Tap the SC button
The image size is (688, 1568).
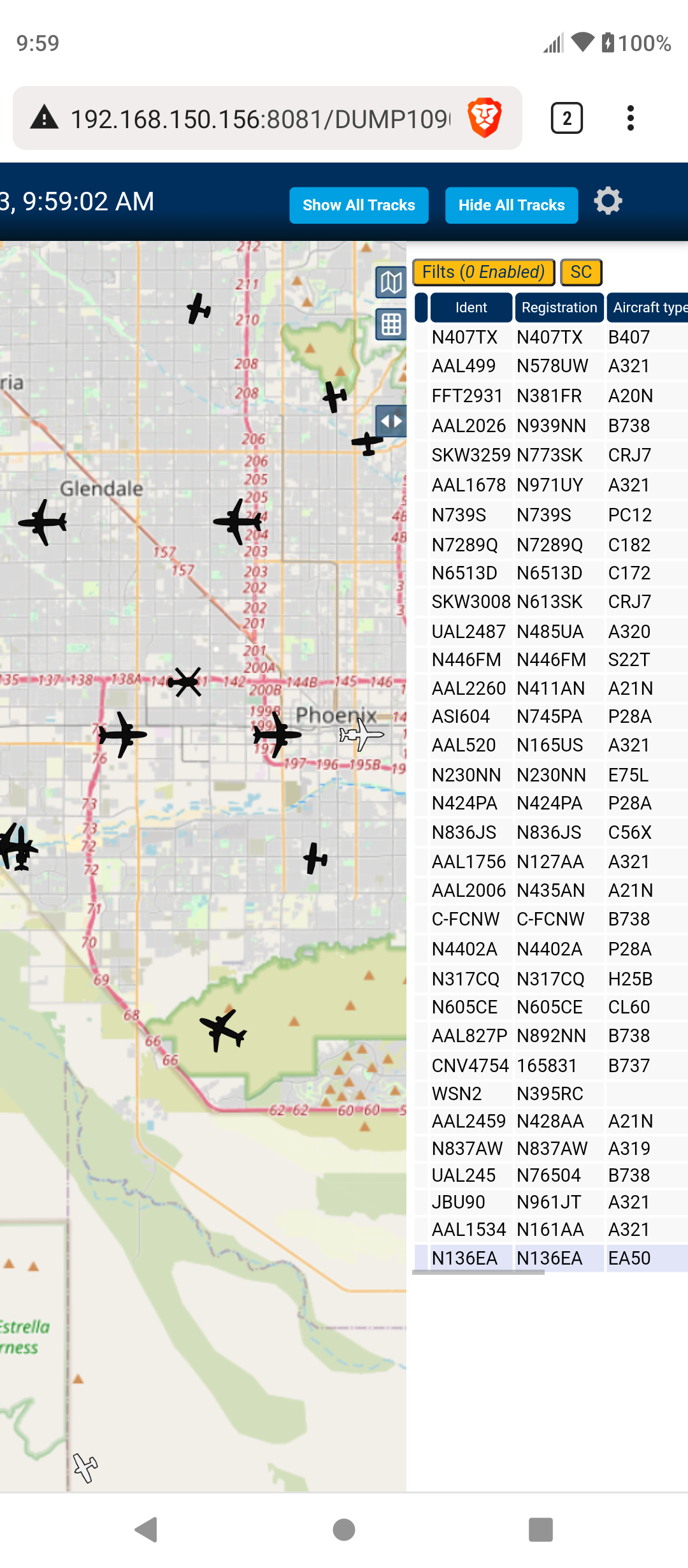pyautogui.click(x=581, y=272)
